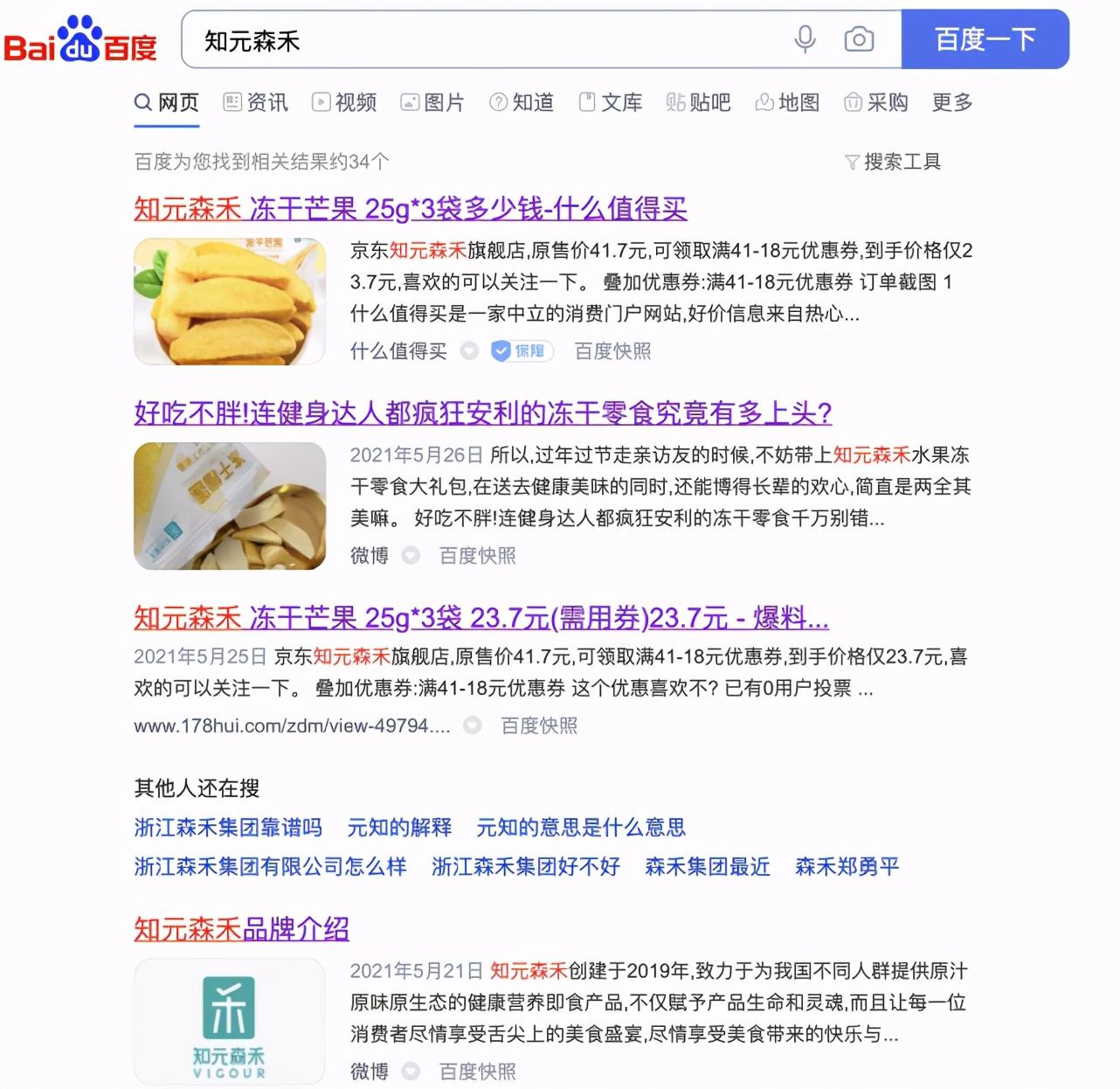Image resolution: width=1120 pixels, height=1089 pixels.
Task: Open image search camera icon
Action: pos(859,39)
